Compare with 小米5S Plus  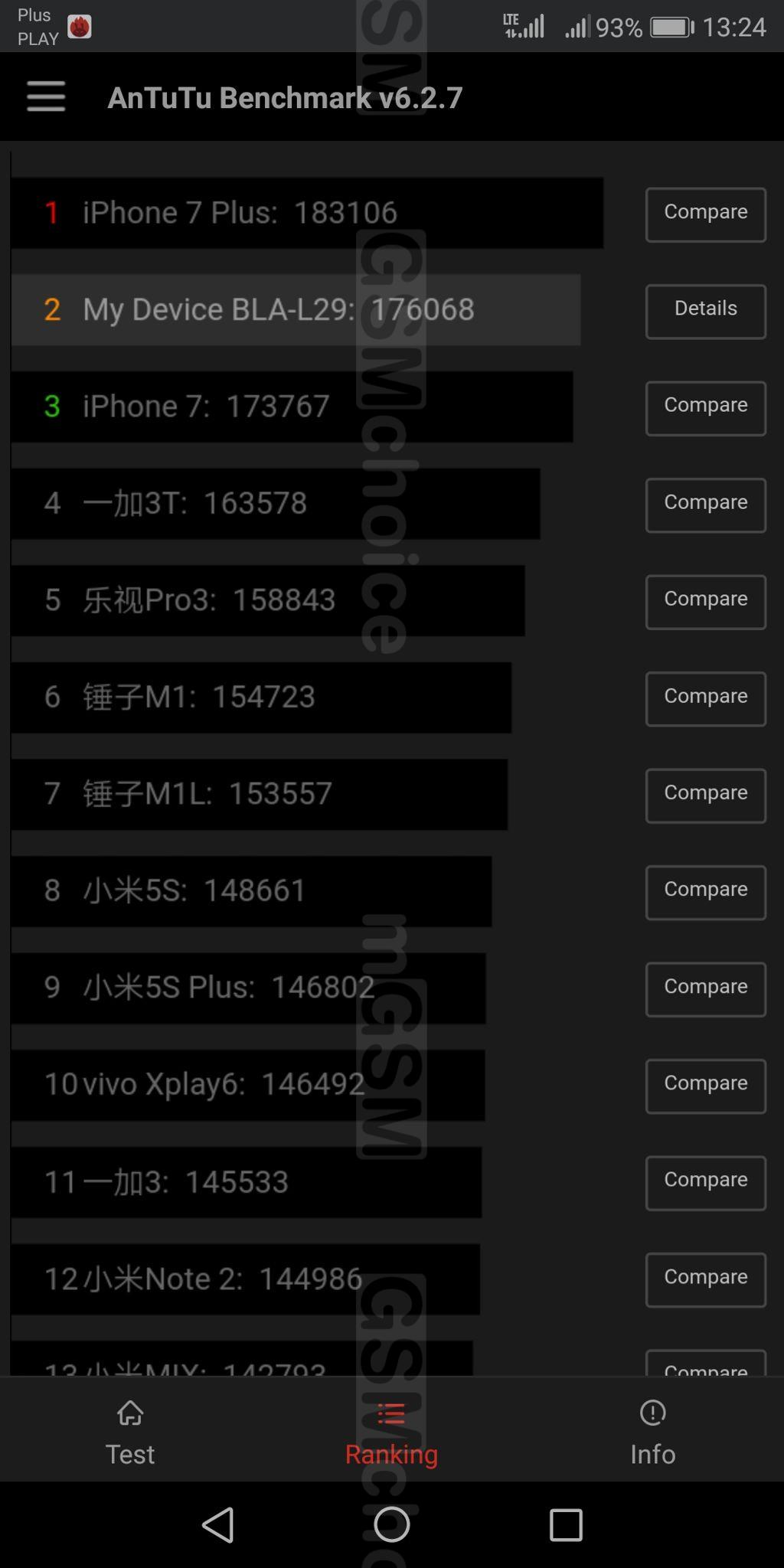click(705, 989)
